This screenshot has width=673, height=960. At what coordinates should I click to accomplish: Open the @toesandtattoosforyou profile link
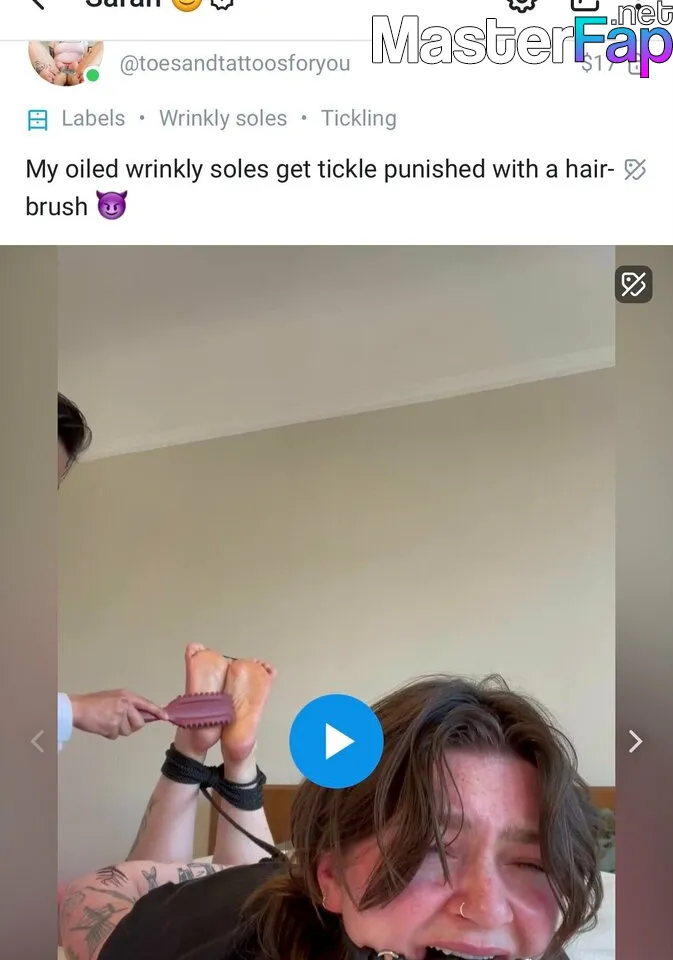click(235, 64)
